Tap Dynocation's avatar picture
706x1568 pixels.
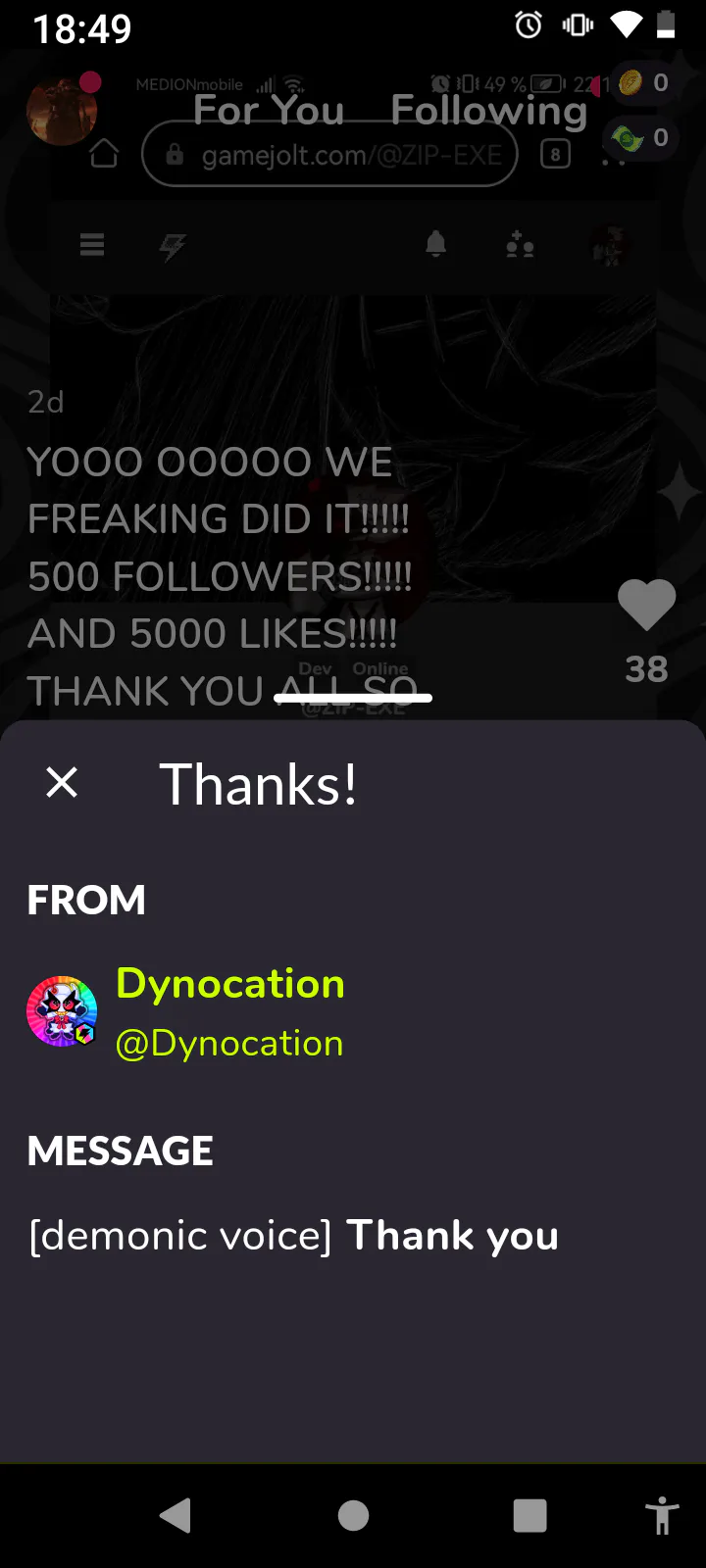click(x=61, y=1011)
